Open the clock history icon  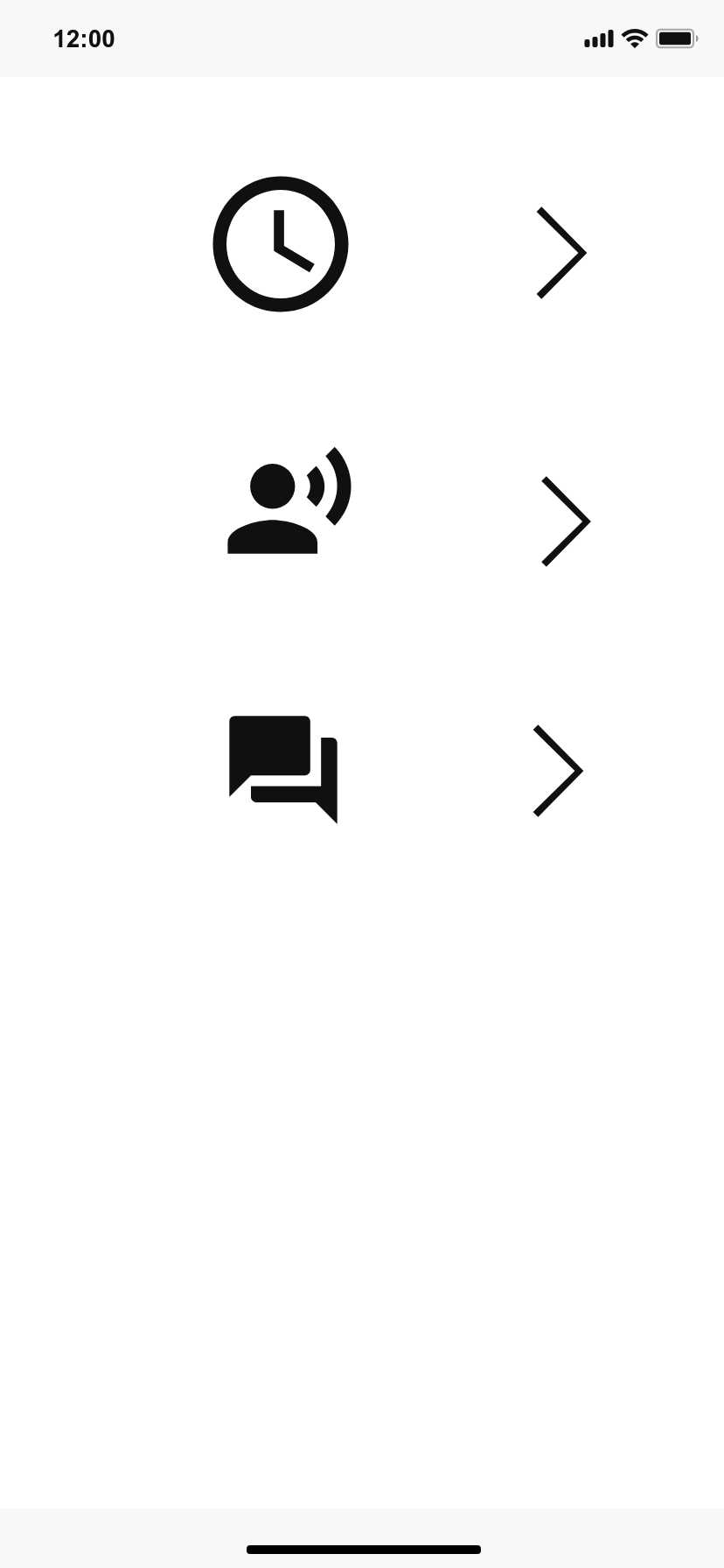point(281,244)
